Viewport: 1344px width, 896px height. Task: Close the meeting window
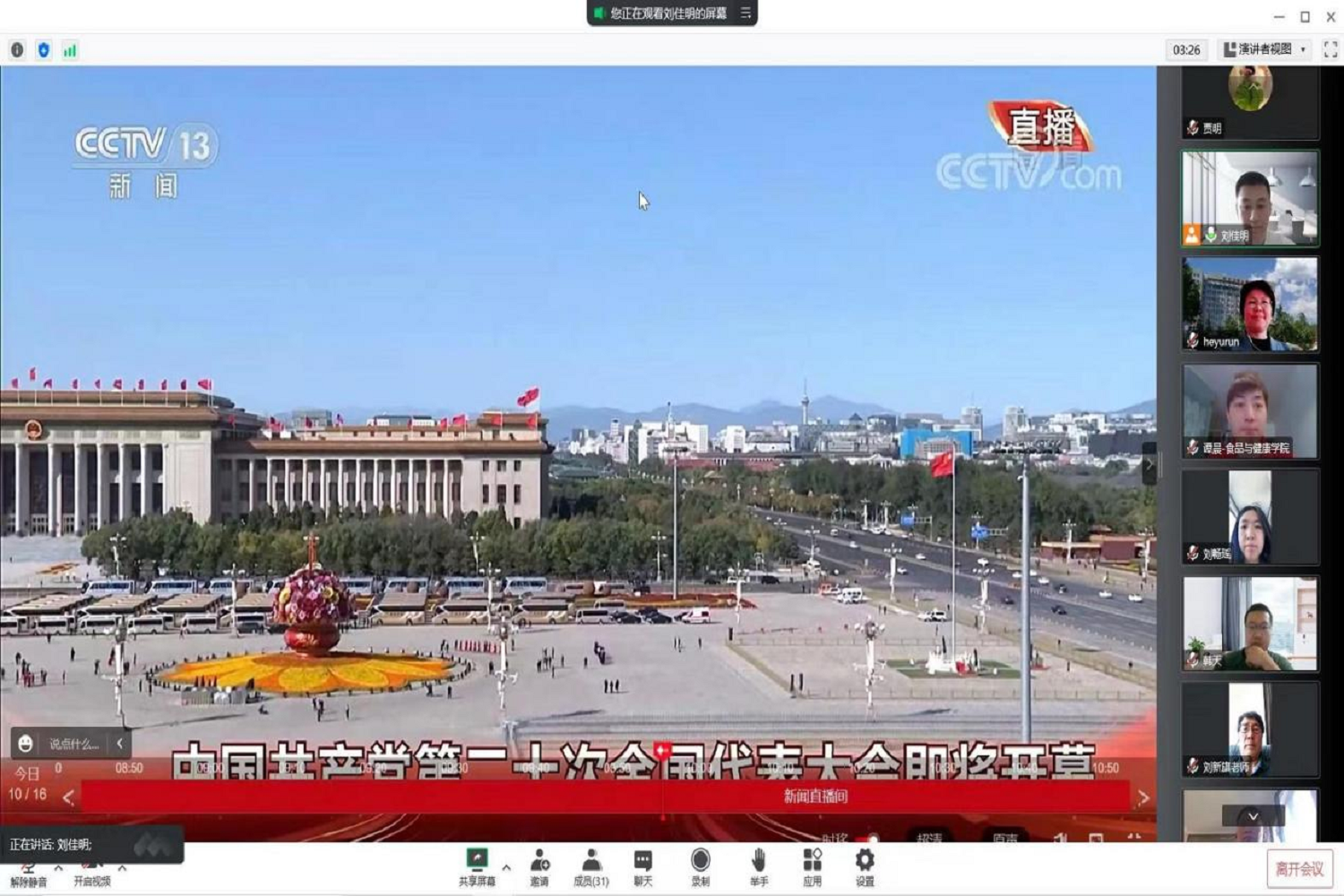point(1331,17)
